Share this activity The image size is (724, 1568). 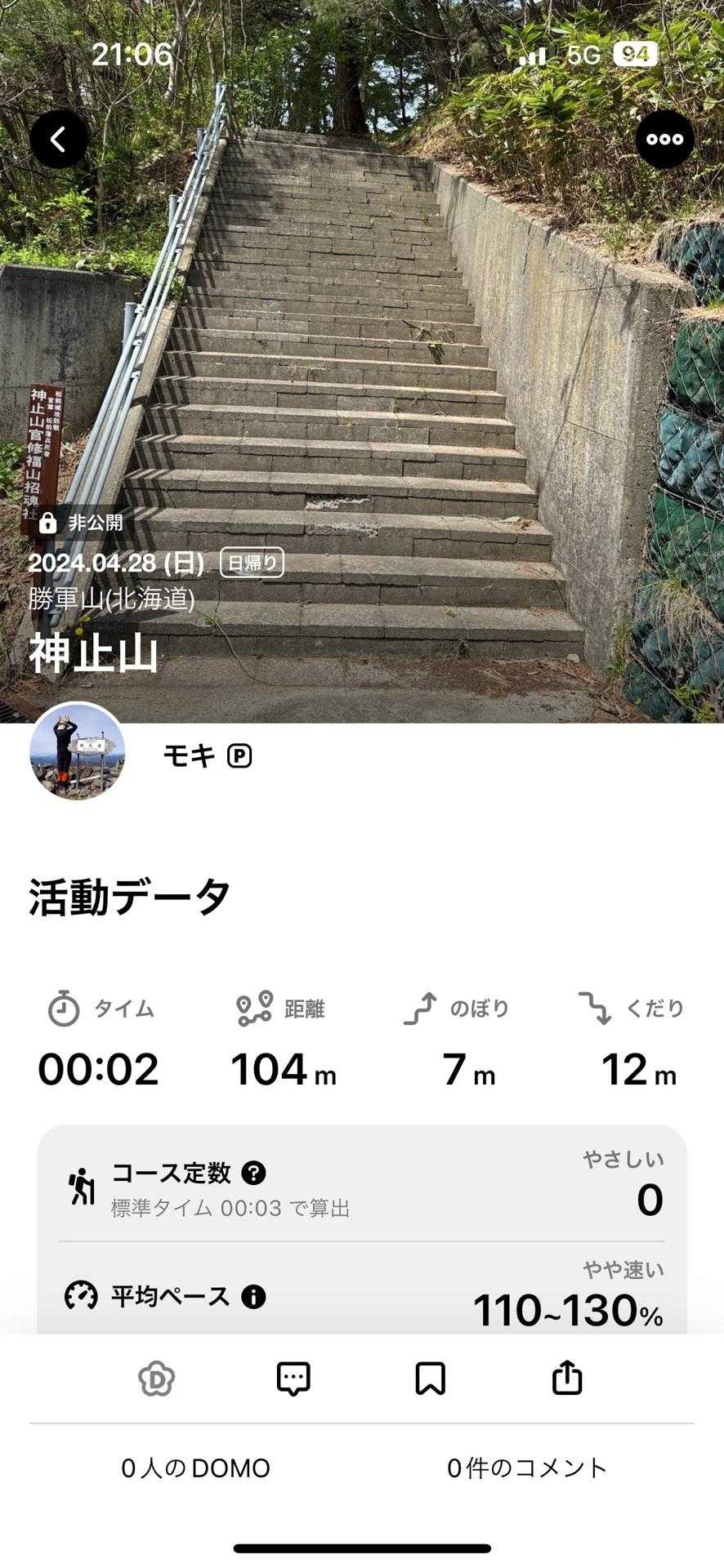[x=567, y=1379]
